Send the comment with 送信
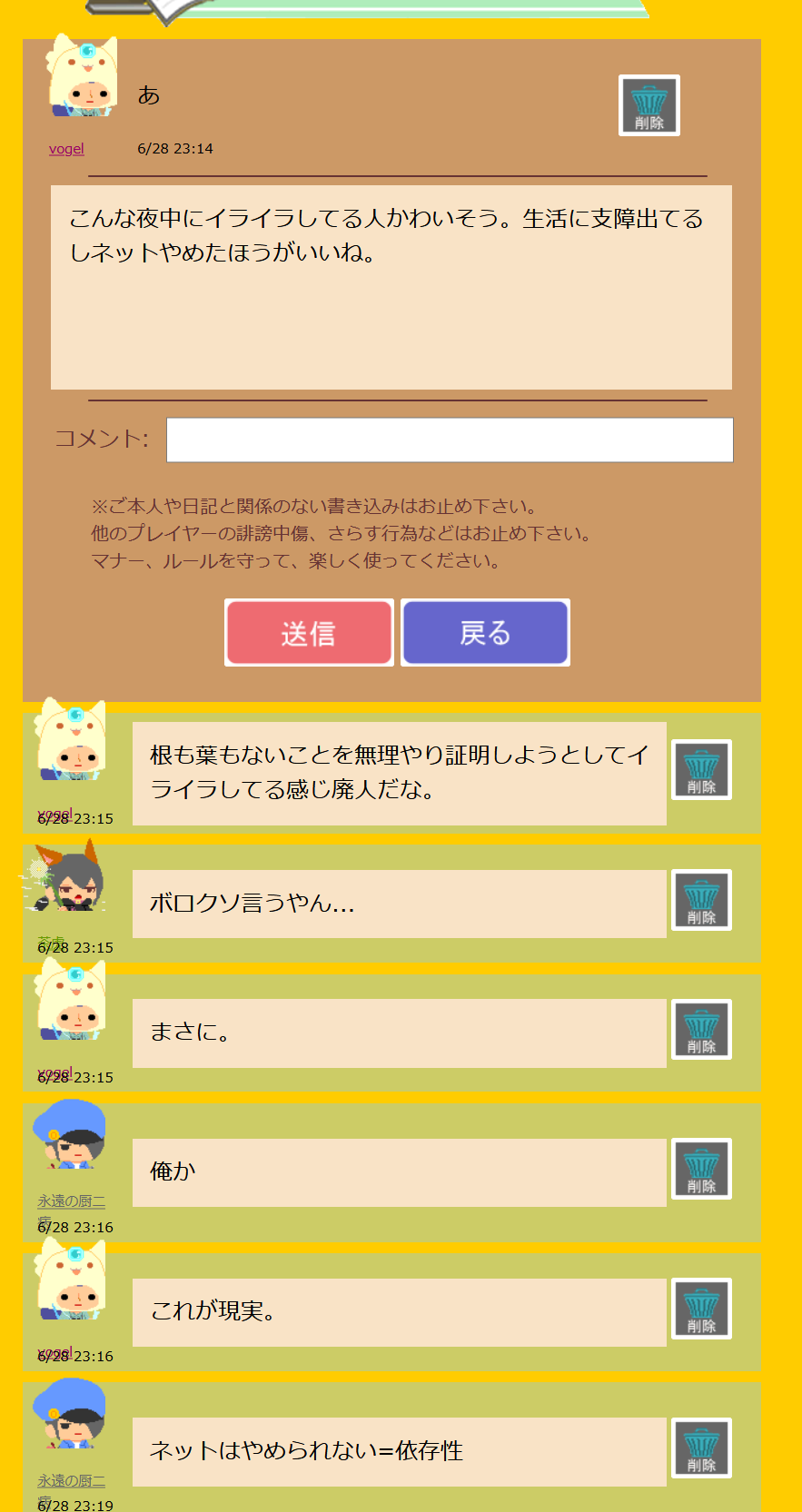The image size is (802, 1512). coord(309,632)
